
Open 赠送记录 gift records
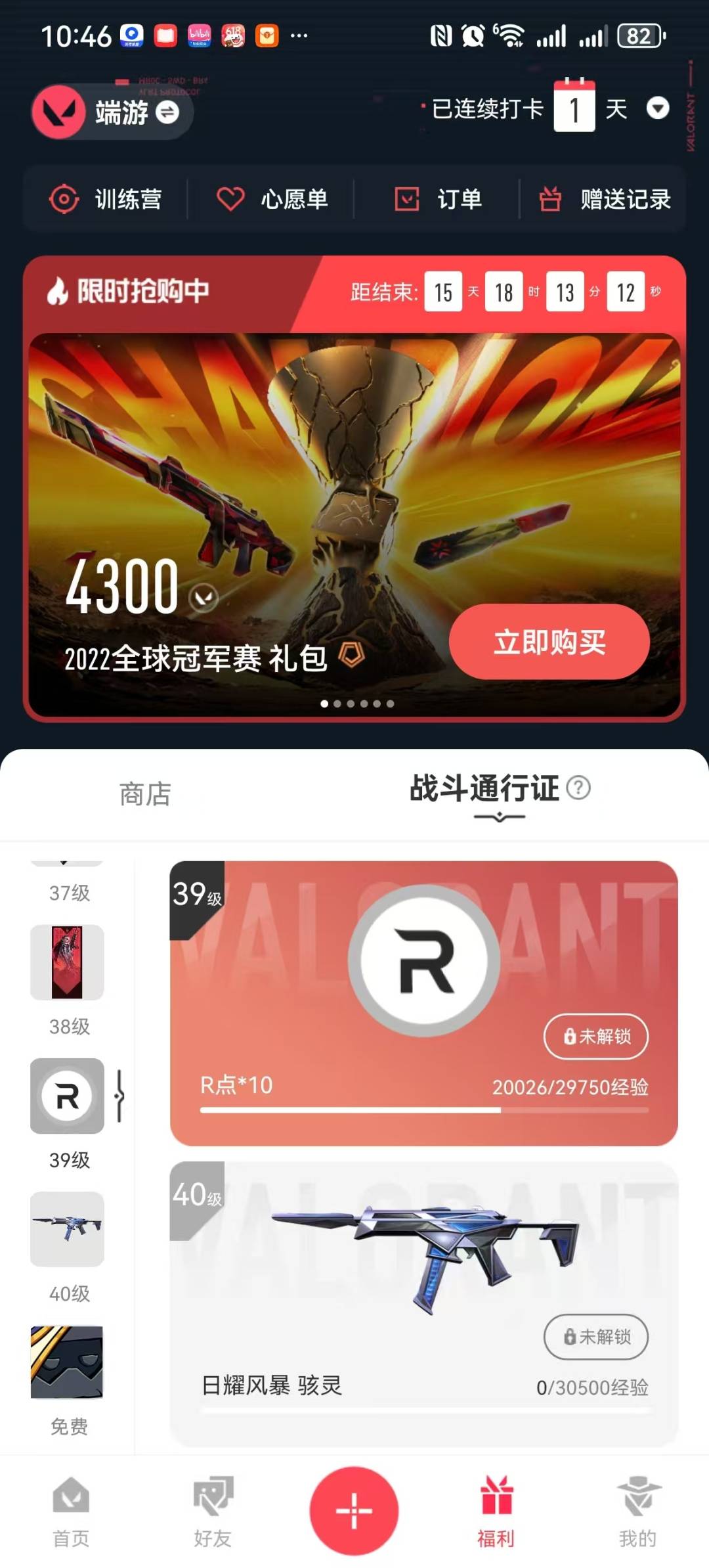pos(605,199)
